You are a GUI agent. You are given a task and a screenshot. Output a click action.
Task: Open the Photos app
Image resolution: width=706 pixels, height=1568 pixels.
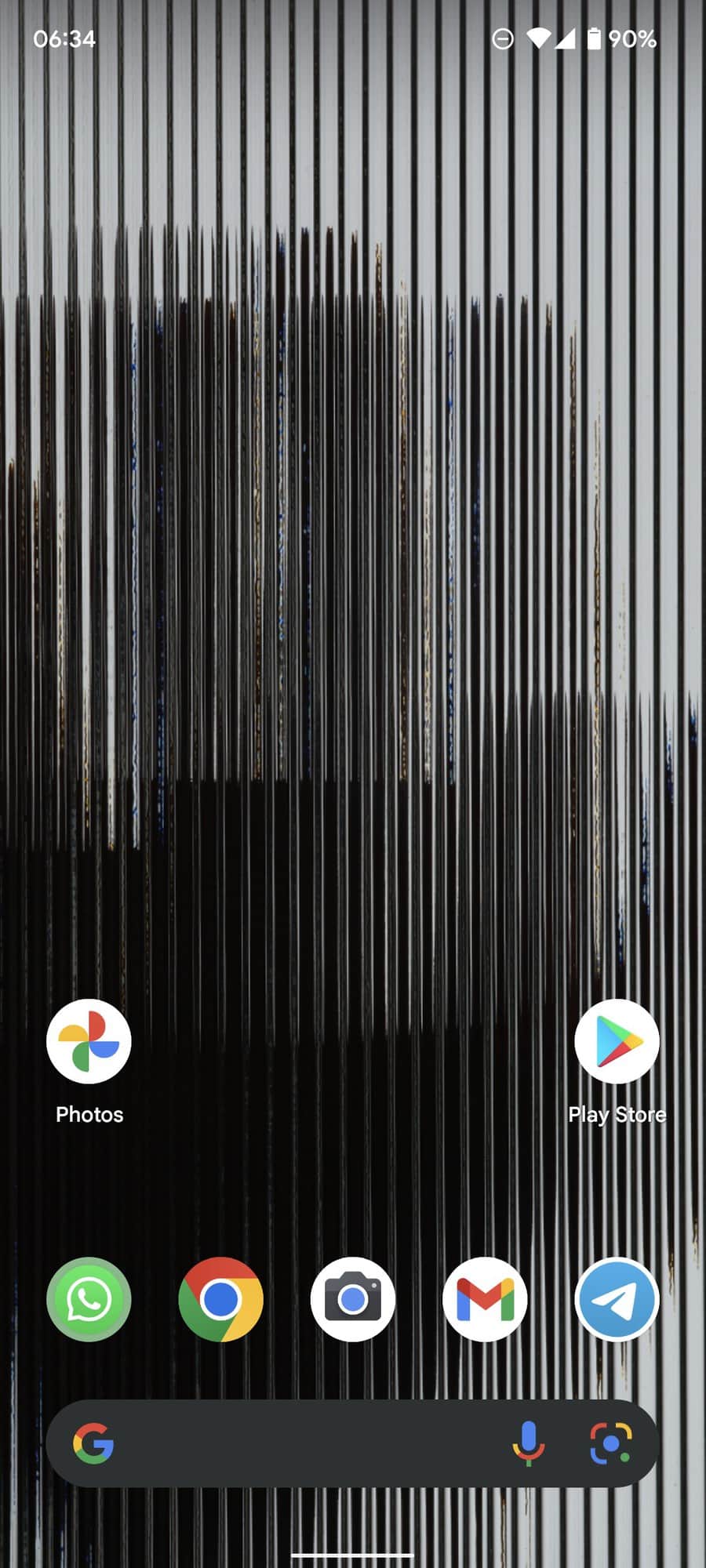pos(89,1041)
